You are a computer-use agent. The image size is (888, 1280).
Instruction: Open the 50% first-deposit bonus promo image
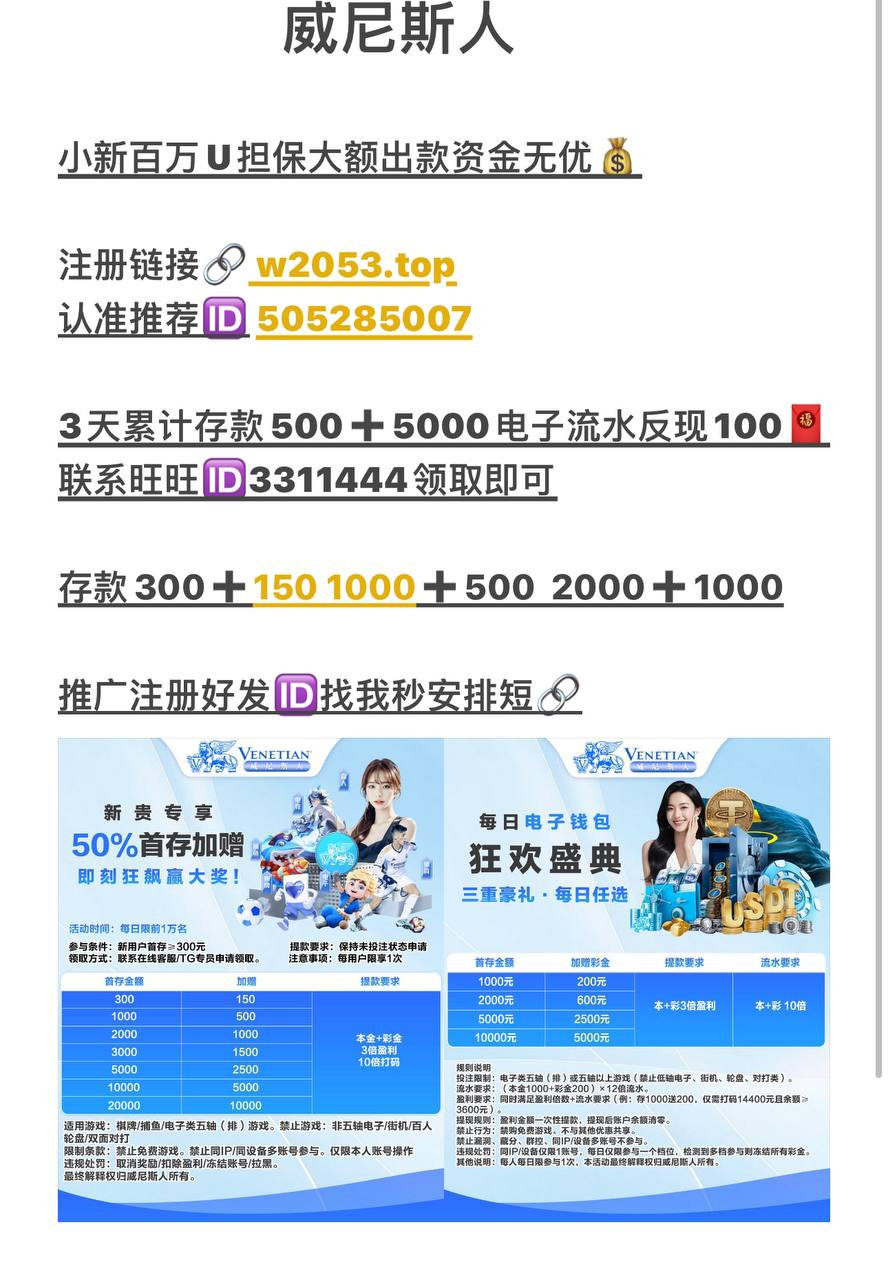(x=250, y=979)
